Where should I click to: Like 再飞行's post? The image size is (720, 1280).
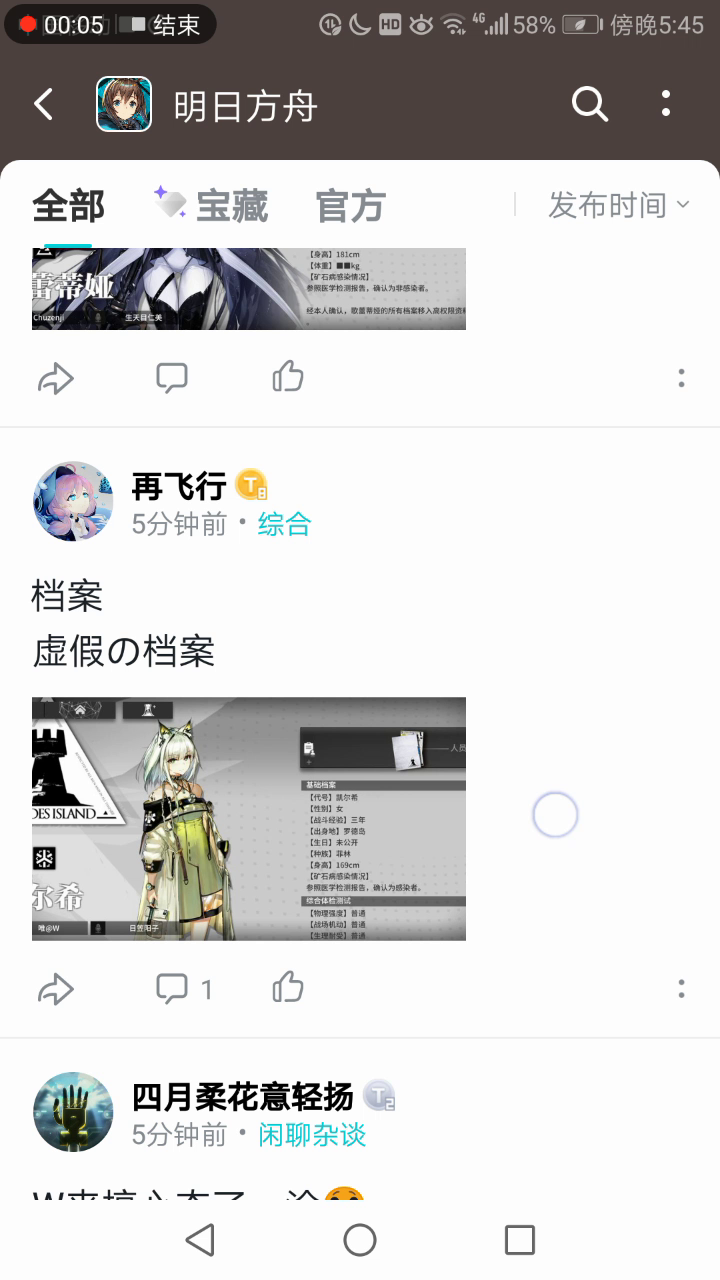pyautogui.click(x=288, y=990)
